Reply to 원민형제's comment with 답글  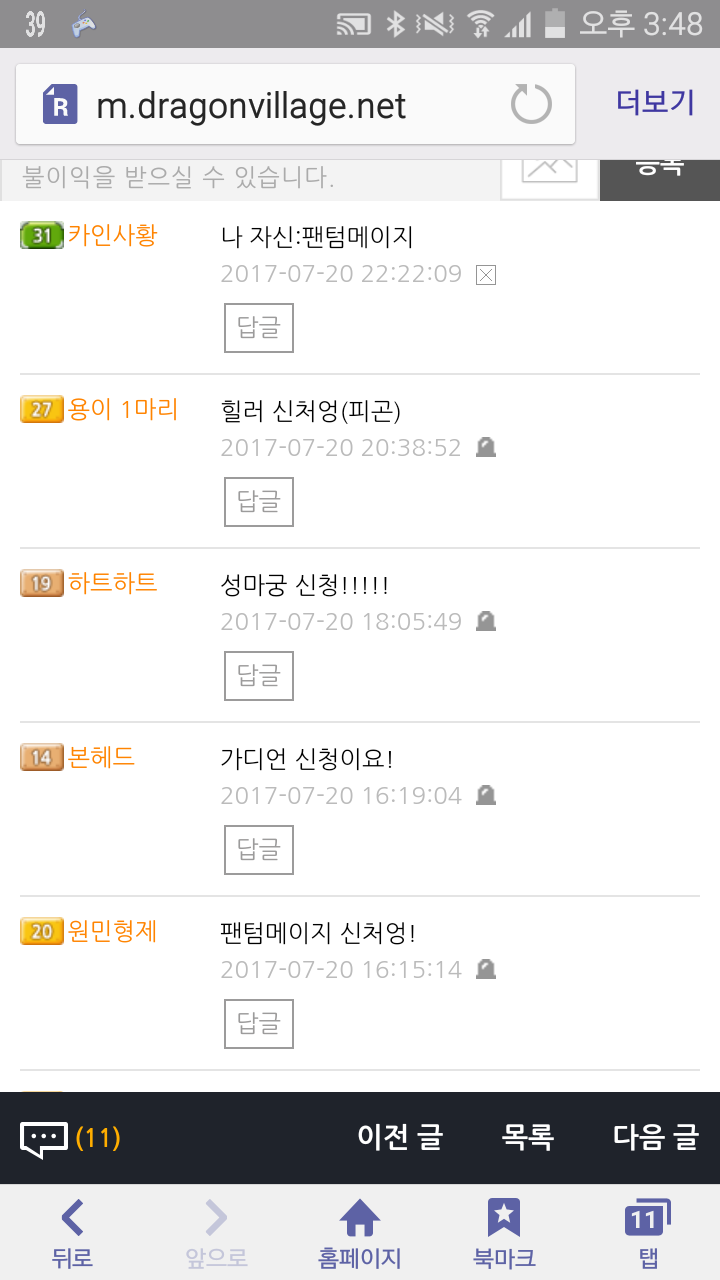pos(259,1024)
